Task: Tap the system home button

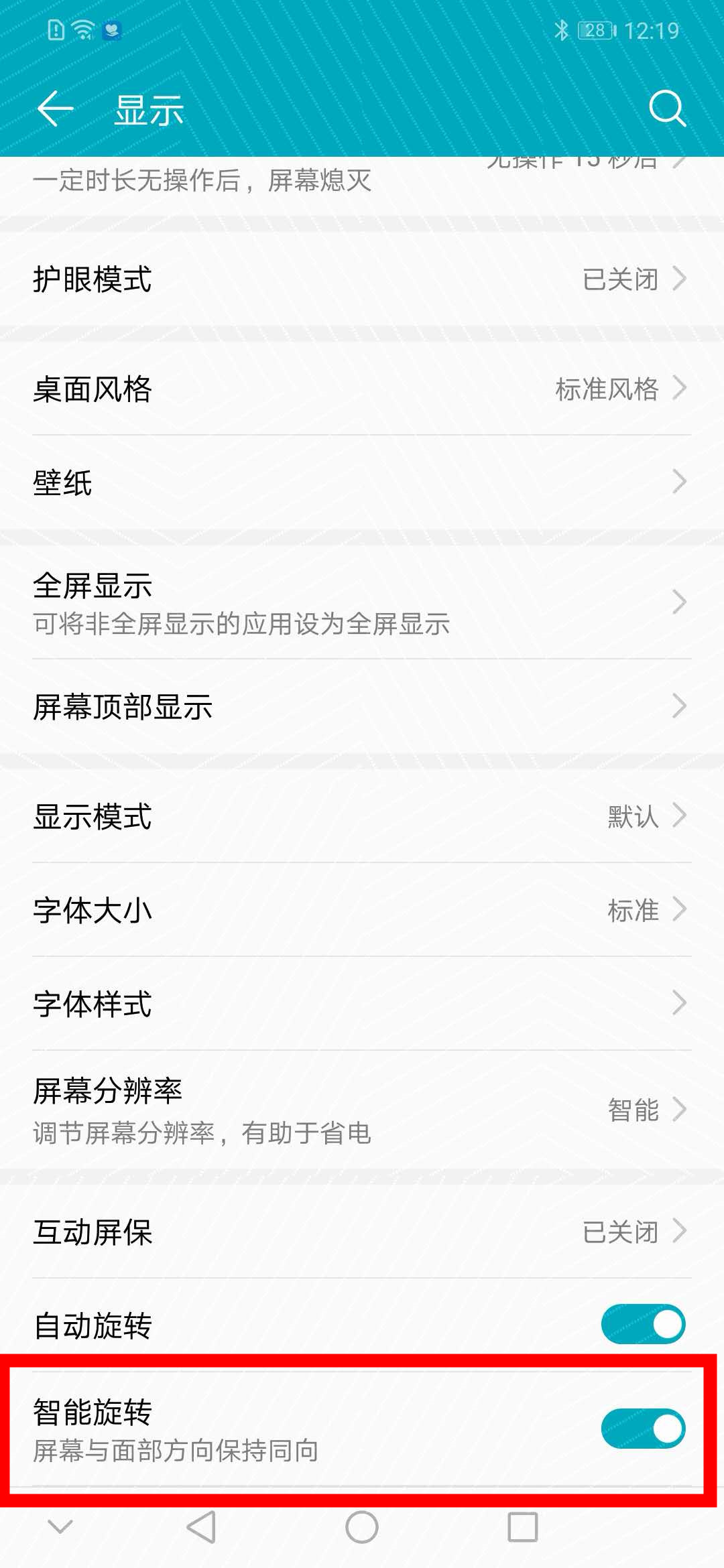Action: 362,1528
